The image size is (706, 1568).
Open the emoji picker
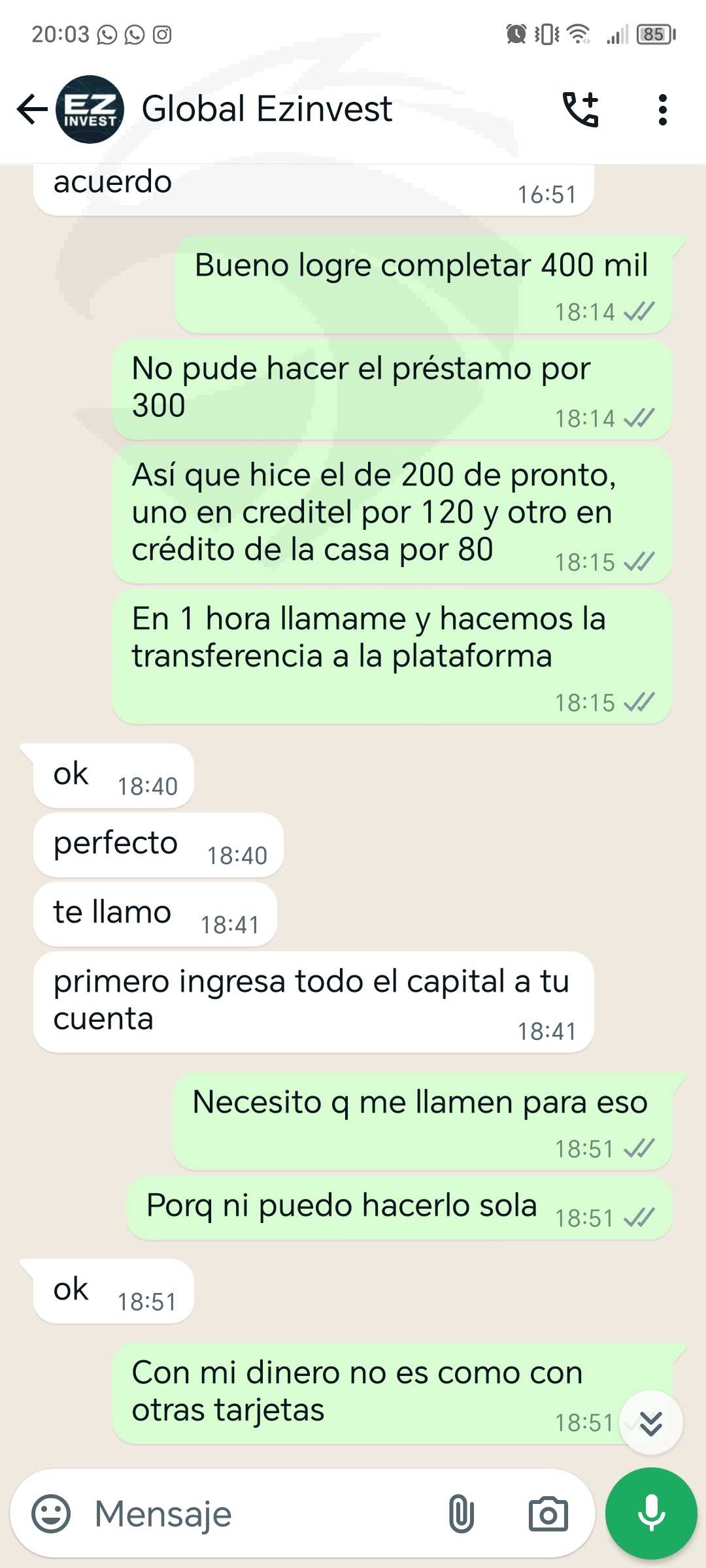pyautogui.click(x=51, y=1514)
